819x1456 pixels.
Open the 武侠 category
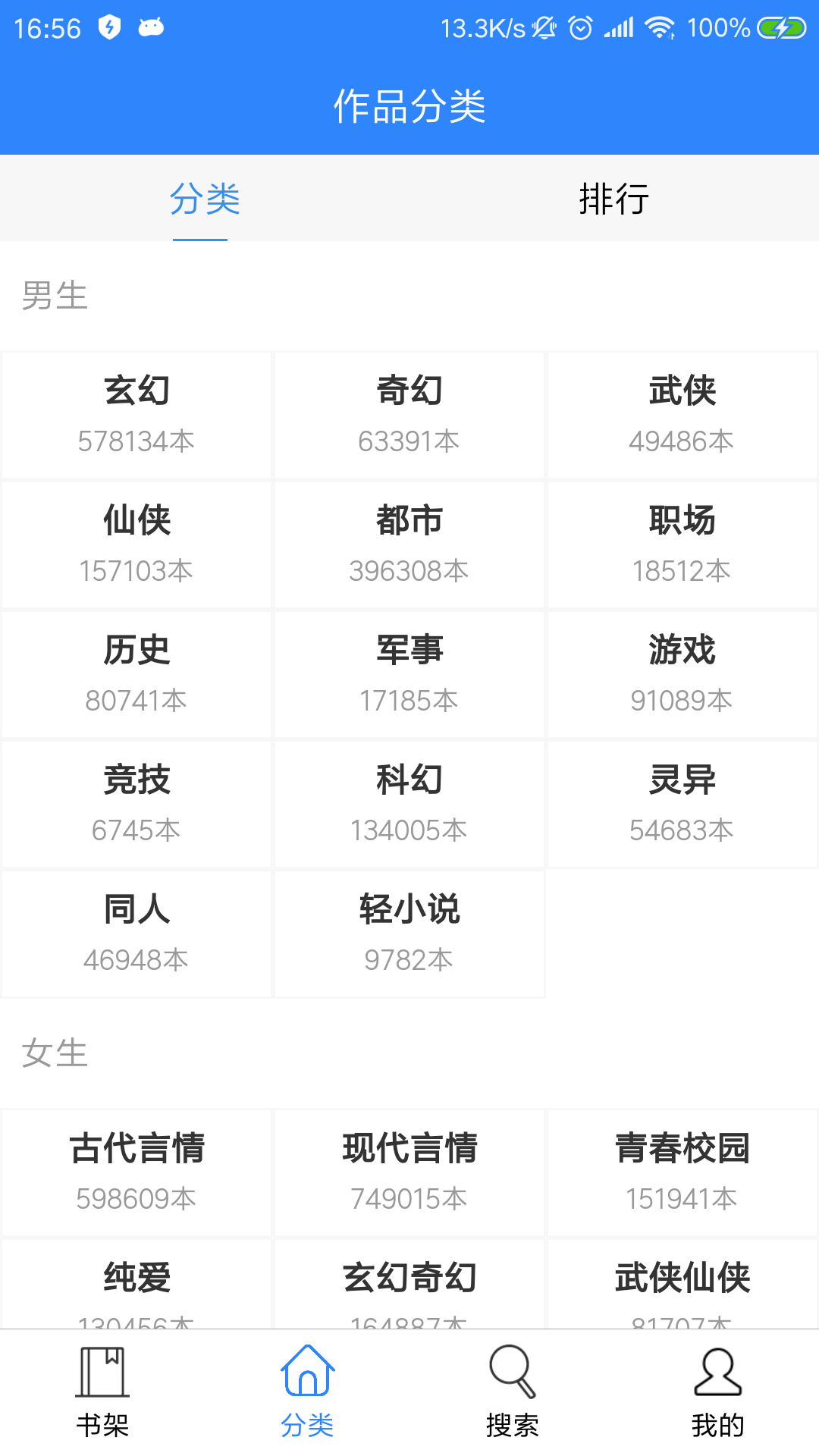click(682, 415)
